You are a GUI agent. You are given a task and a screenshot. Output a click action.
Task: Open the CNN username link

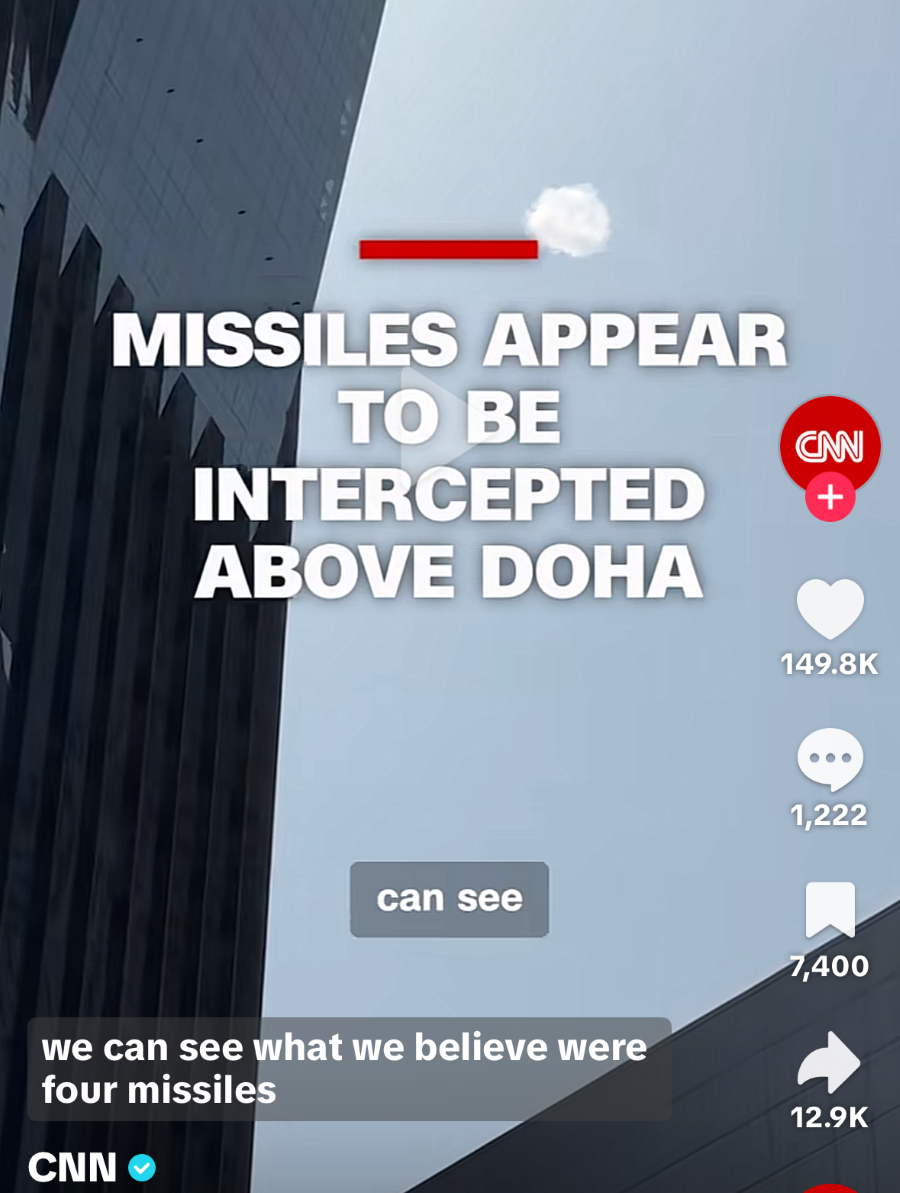coord(73,1166)
